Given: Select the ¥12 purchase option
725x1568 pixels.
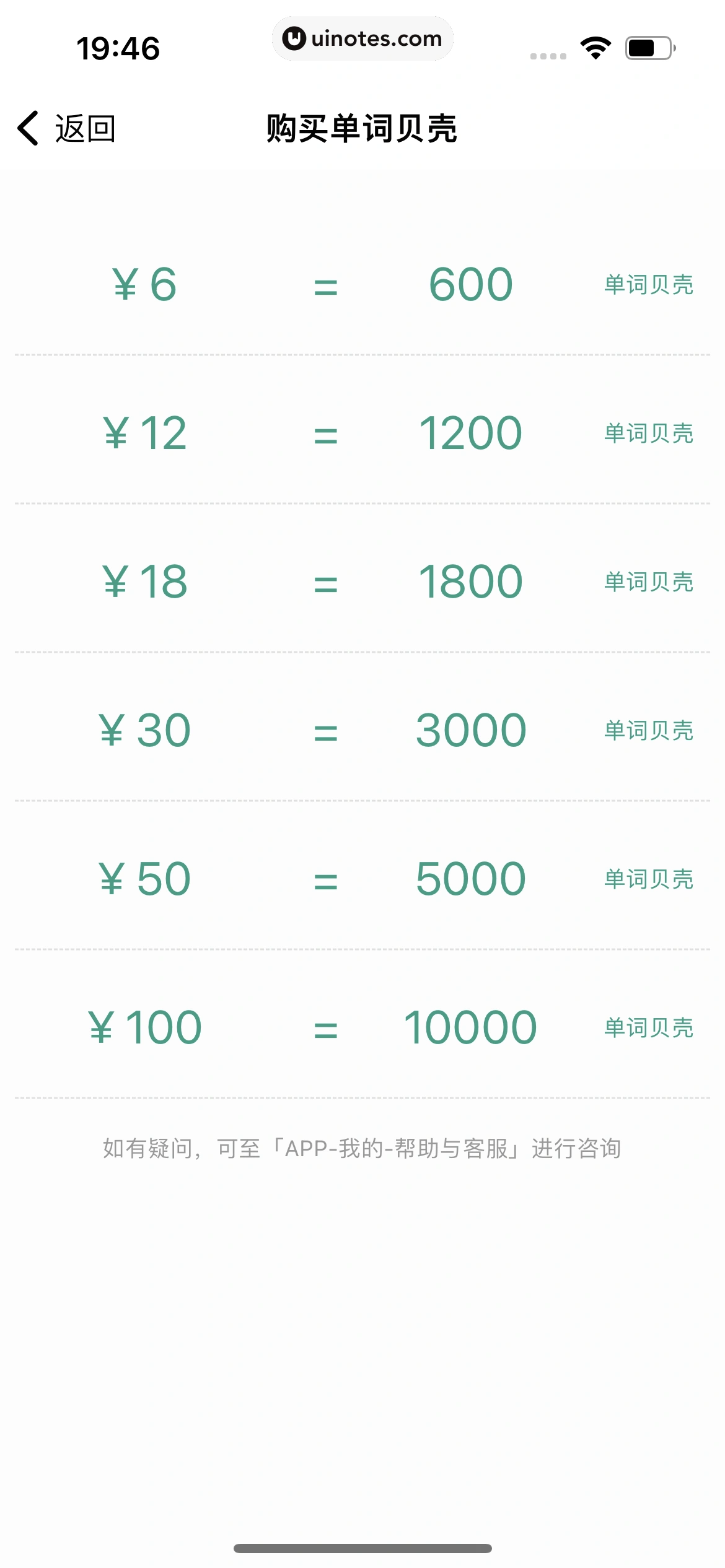Looking at the screenshot, I should [362, 432].
